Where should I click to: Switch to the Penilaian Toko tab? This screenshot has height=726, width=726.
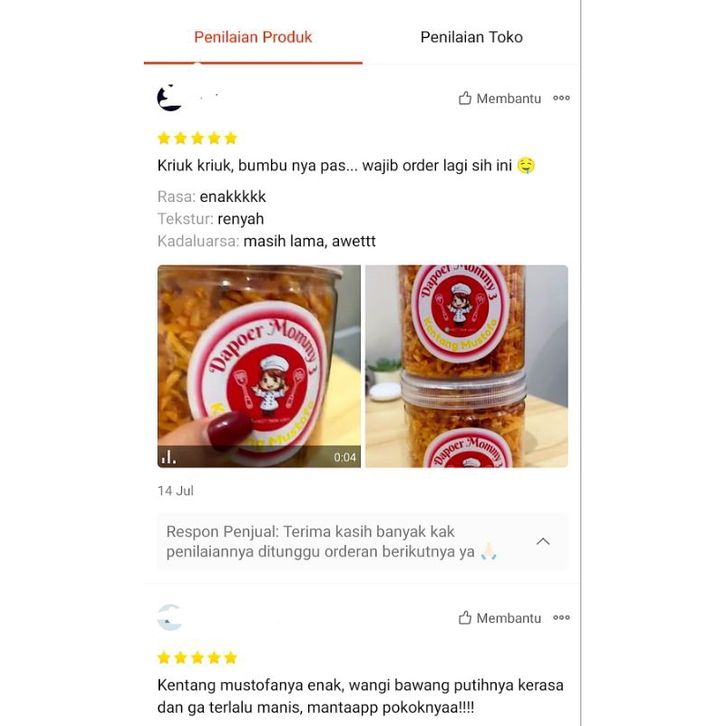point(471,37)
